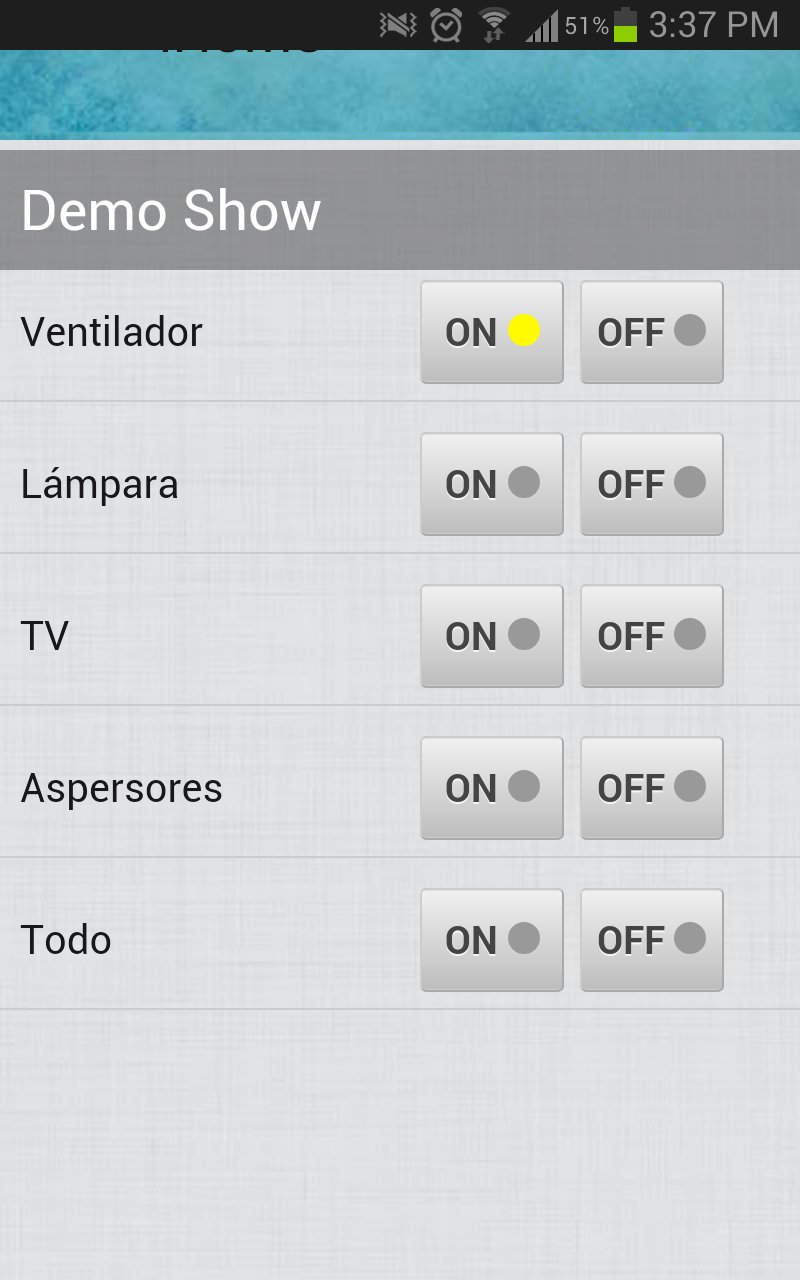Turn the TV off
The height and width of the screenshot is (1280, 800).
pyautogui.click(x=651, y=636)
